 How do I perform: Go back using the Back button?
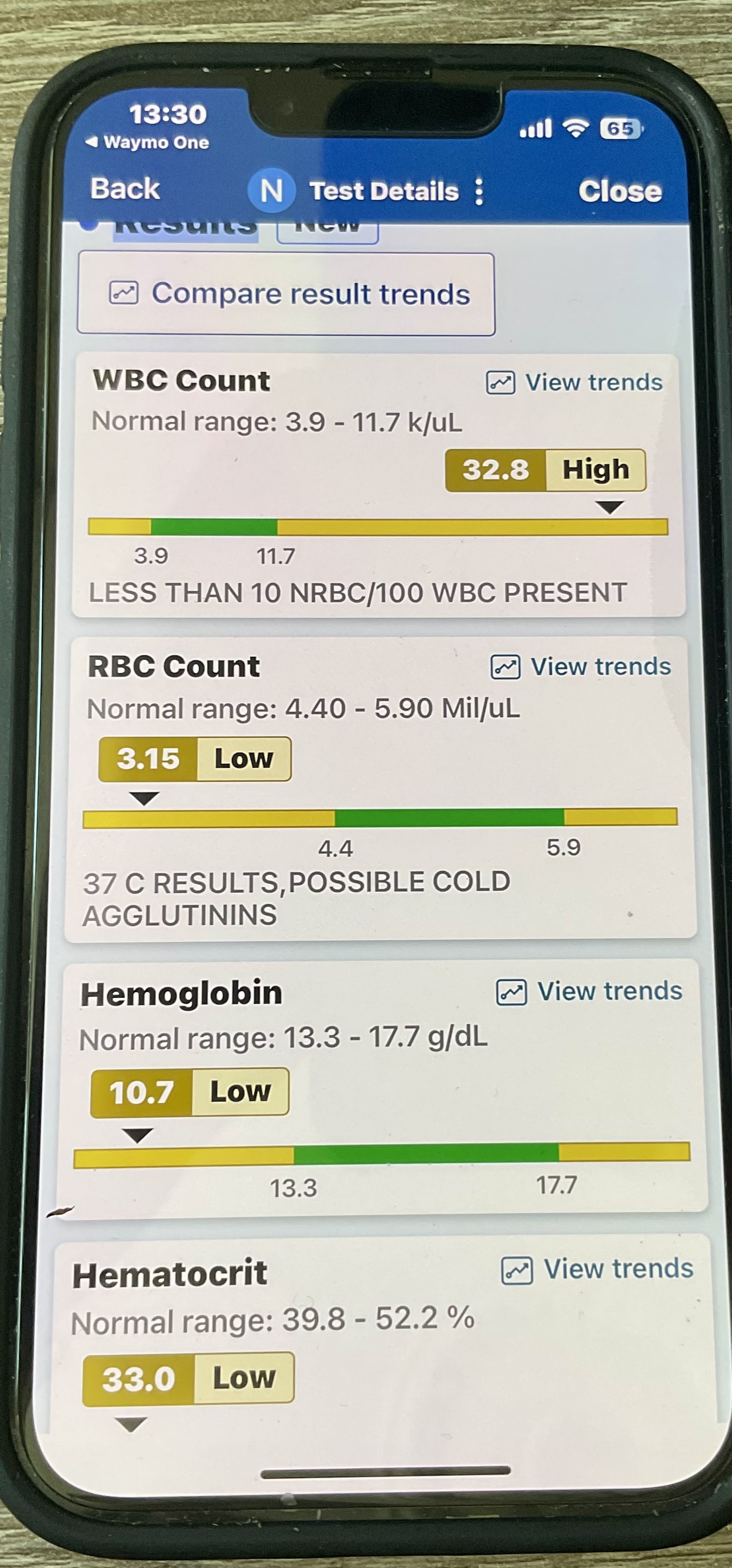pos(125,189)
